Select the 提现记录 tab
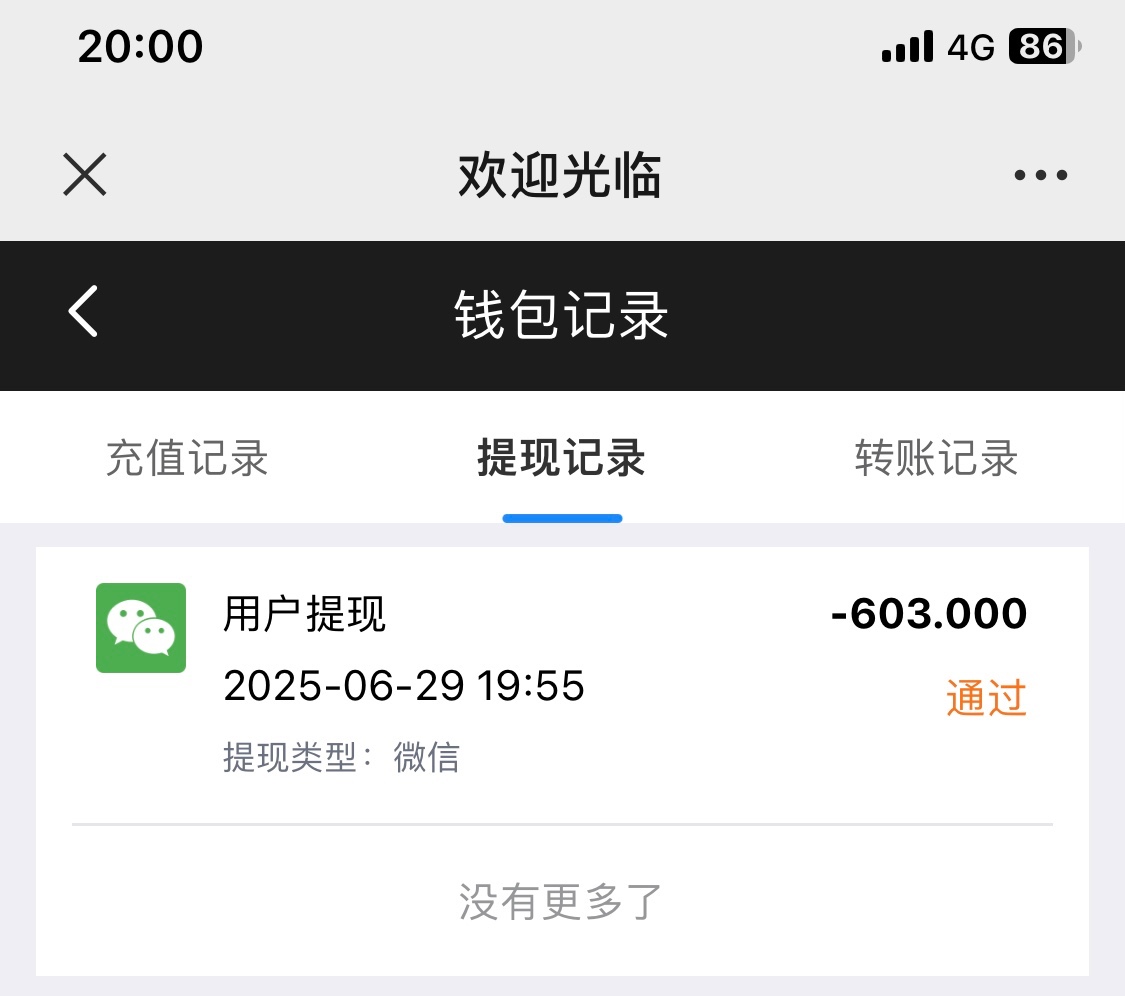1125x996 pixels. pyautogui.click(x=561, y=459)
